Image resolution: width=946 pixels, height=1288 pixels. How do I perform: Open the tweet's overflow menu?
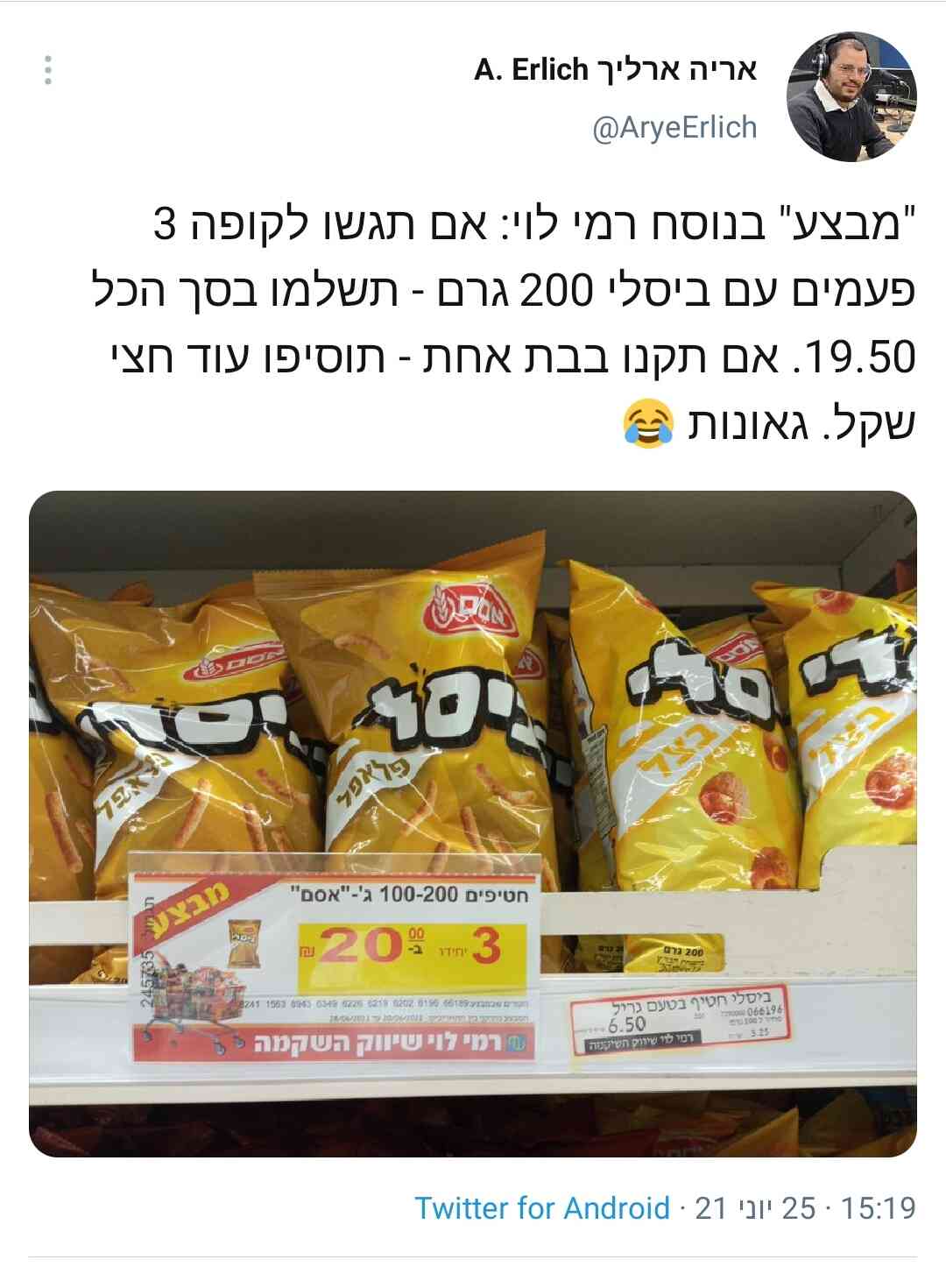(x=47, y=70)
